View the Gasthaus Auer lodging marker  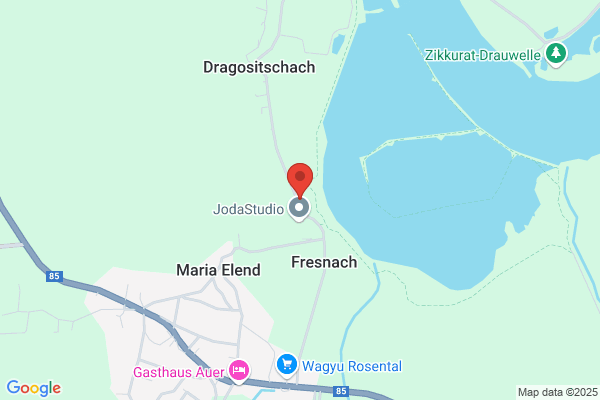point(239,371)
